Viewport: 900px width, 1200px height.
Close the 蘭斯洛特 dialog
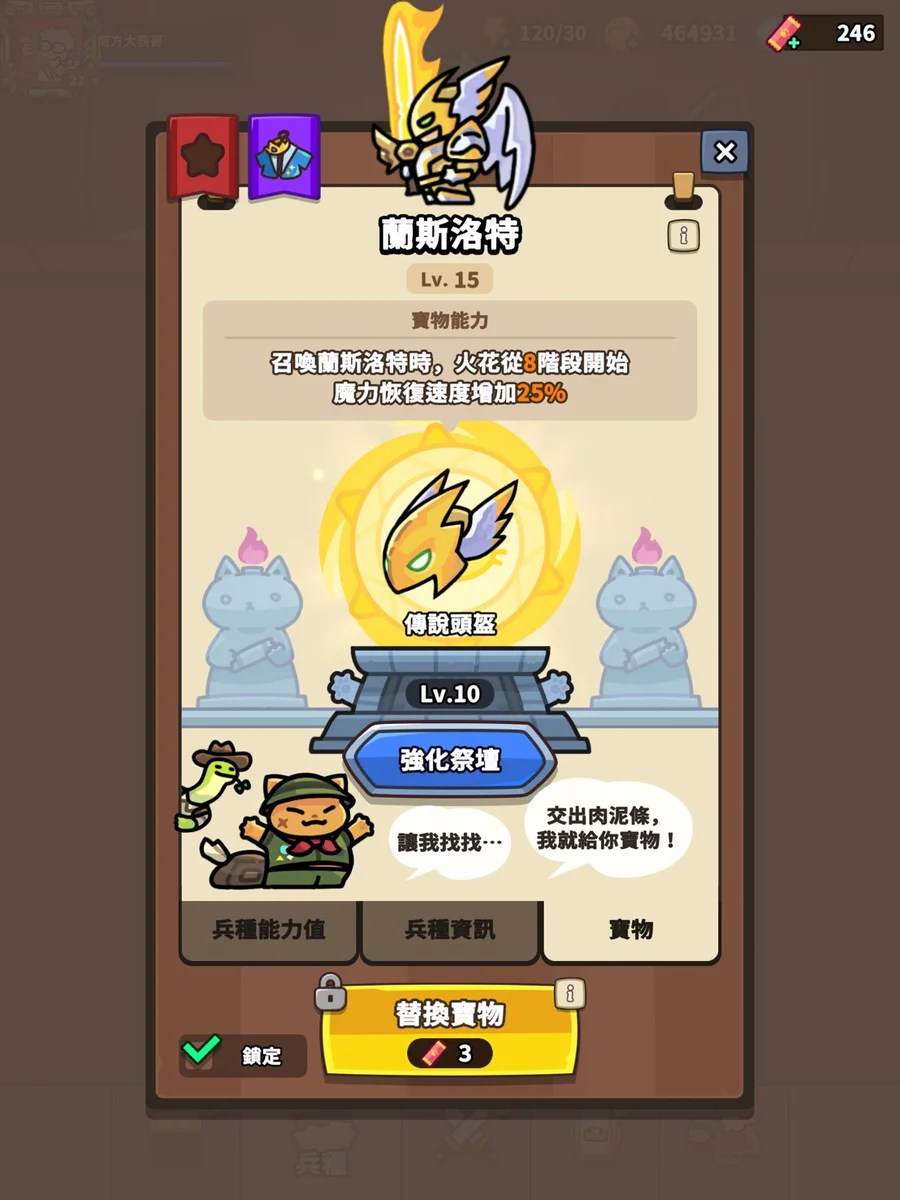[724, 152]
